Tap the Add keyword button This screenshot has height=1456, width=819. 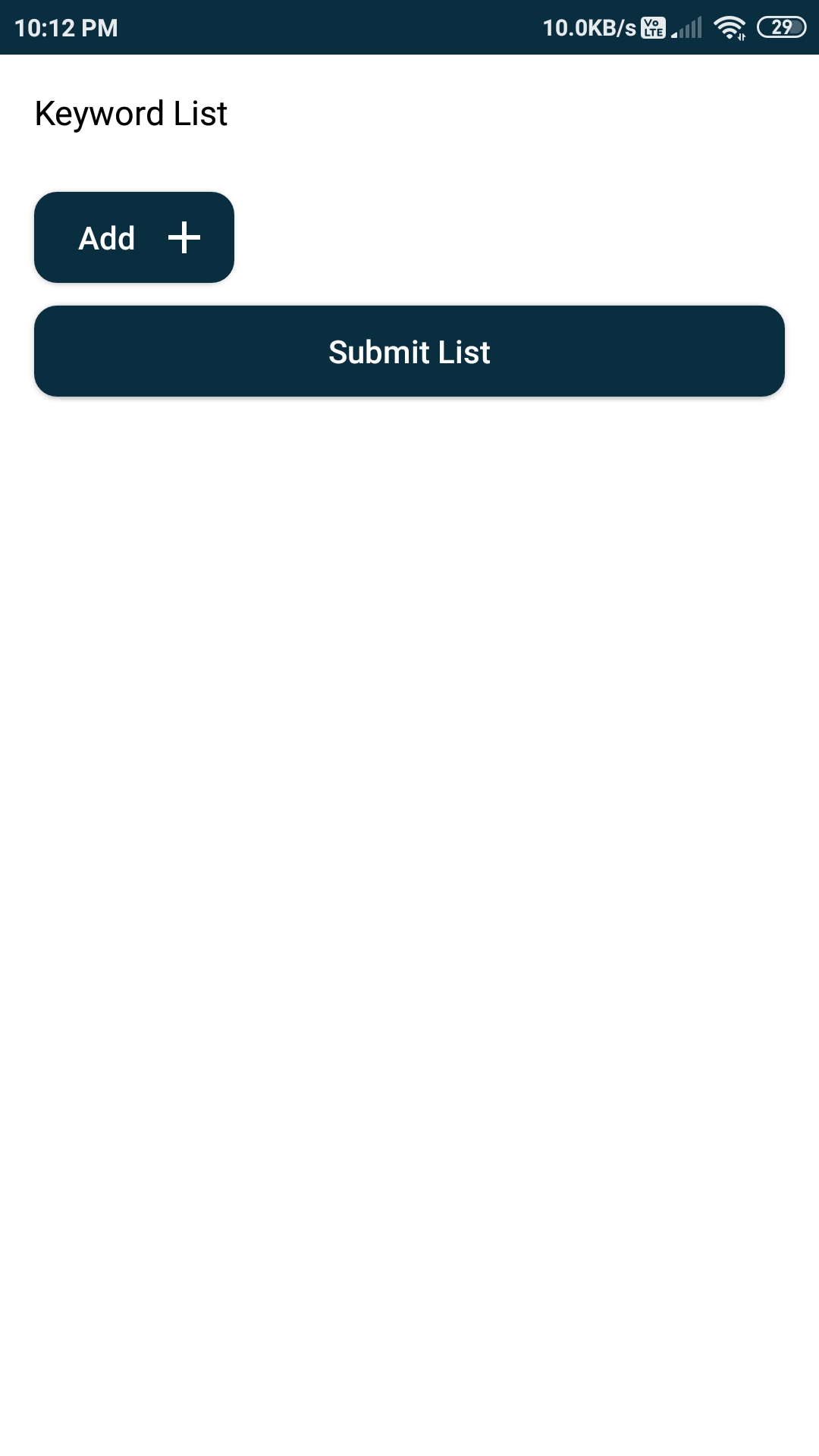[x=134, y=237]
